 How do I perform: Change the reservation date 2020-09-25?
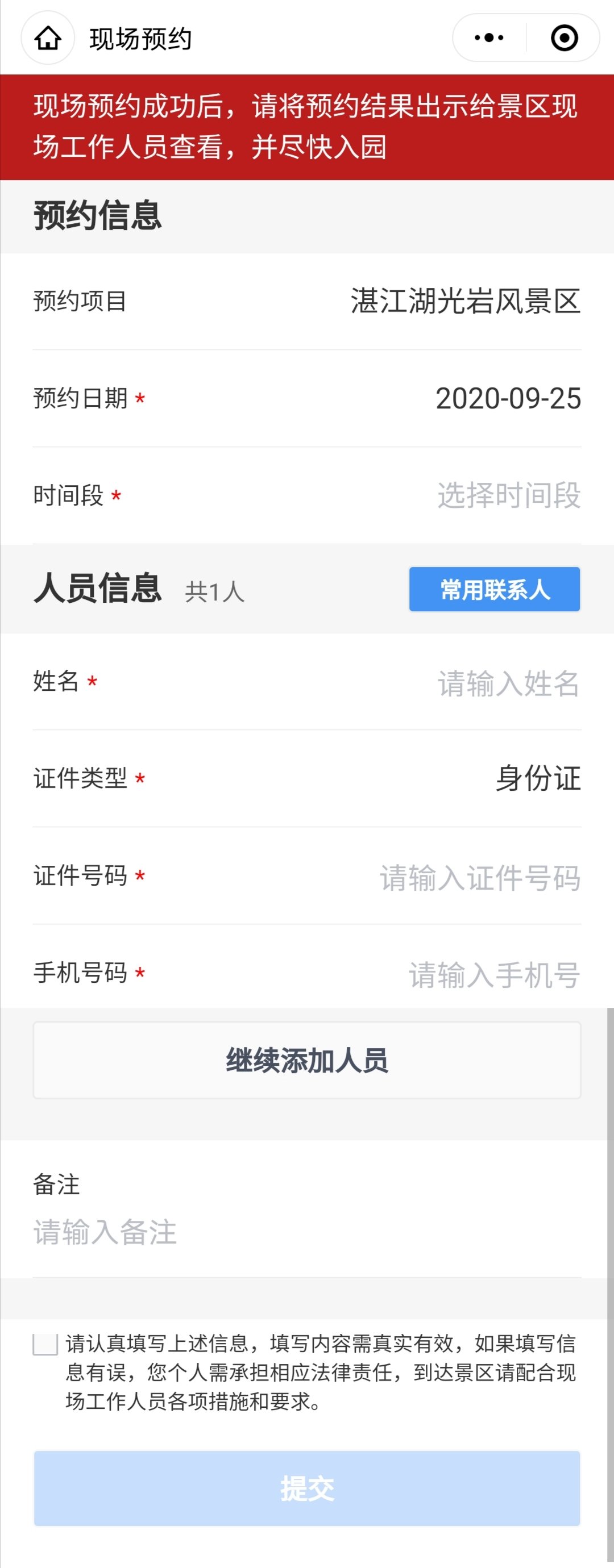[508, 399]
